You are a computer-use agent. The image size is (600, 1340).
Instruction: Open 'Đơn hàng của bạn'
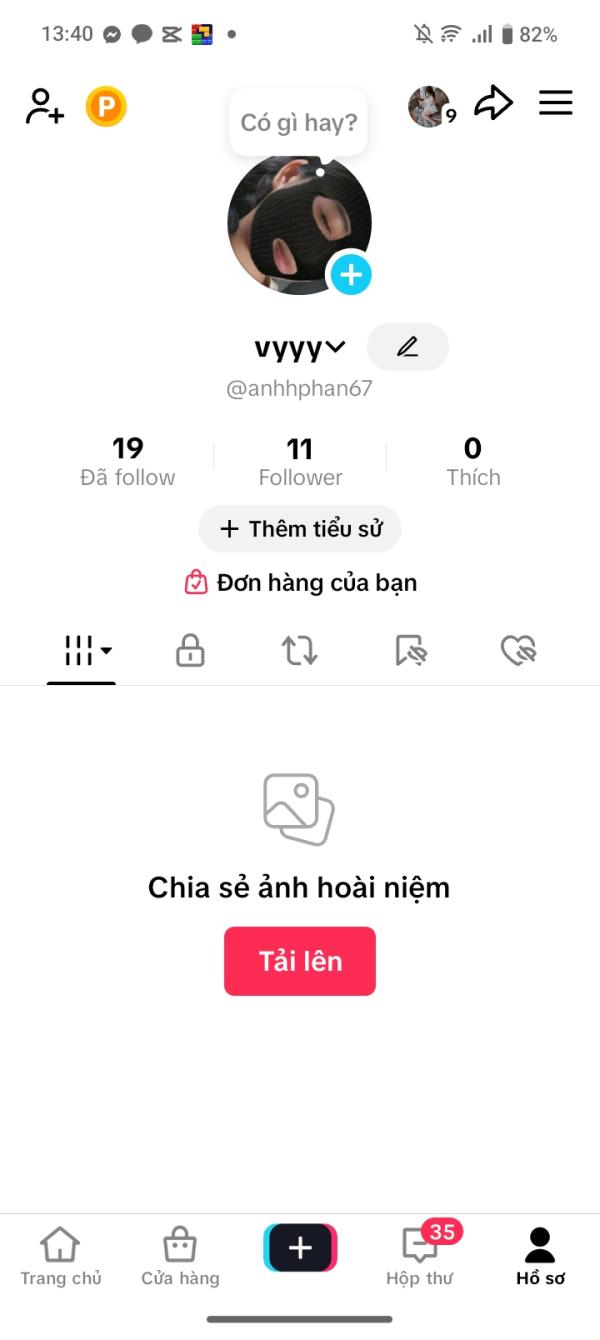tap(301, 583)
